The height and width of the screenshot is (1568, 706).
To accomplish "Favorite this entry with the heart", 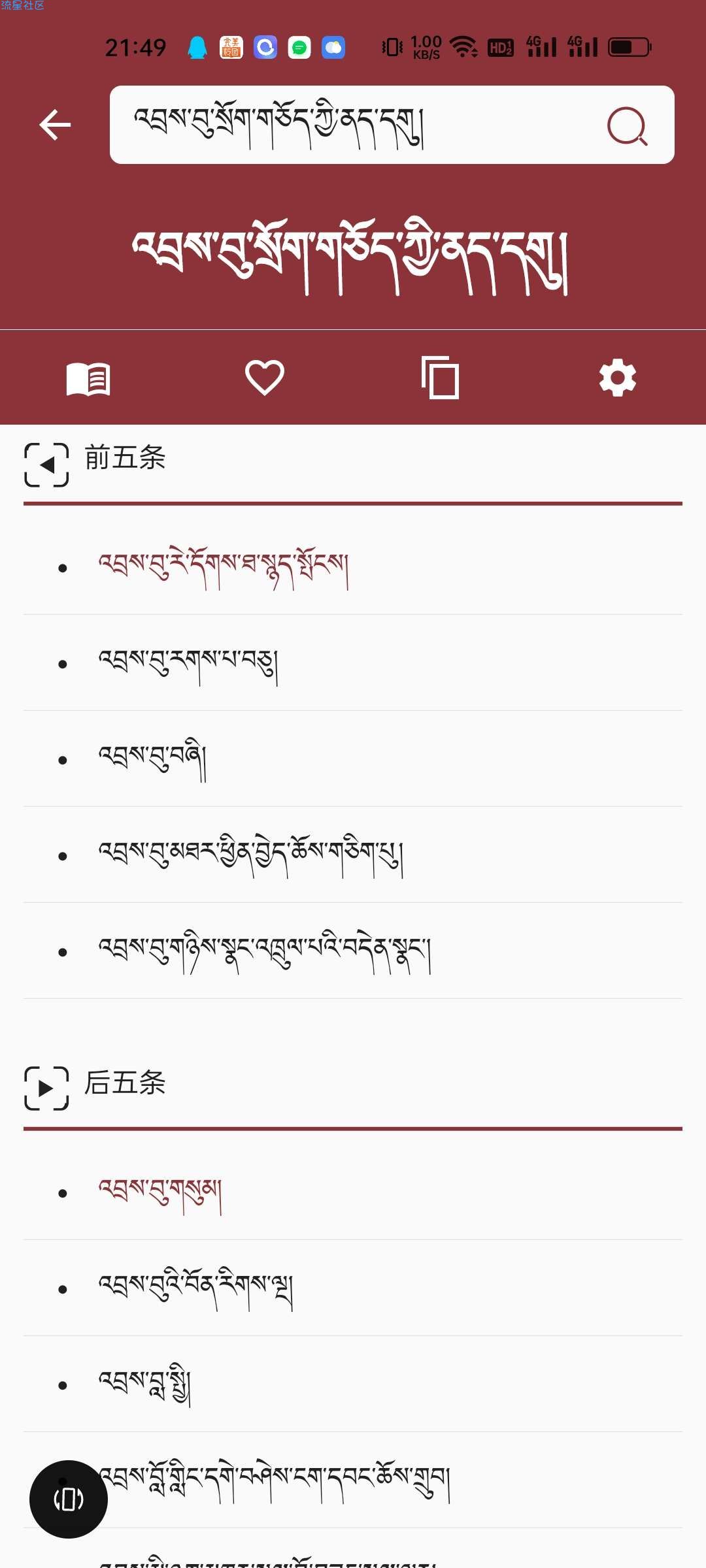I will coord(264,378).
